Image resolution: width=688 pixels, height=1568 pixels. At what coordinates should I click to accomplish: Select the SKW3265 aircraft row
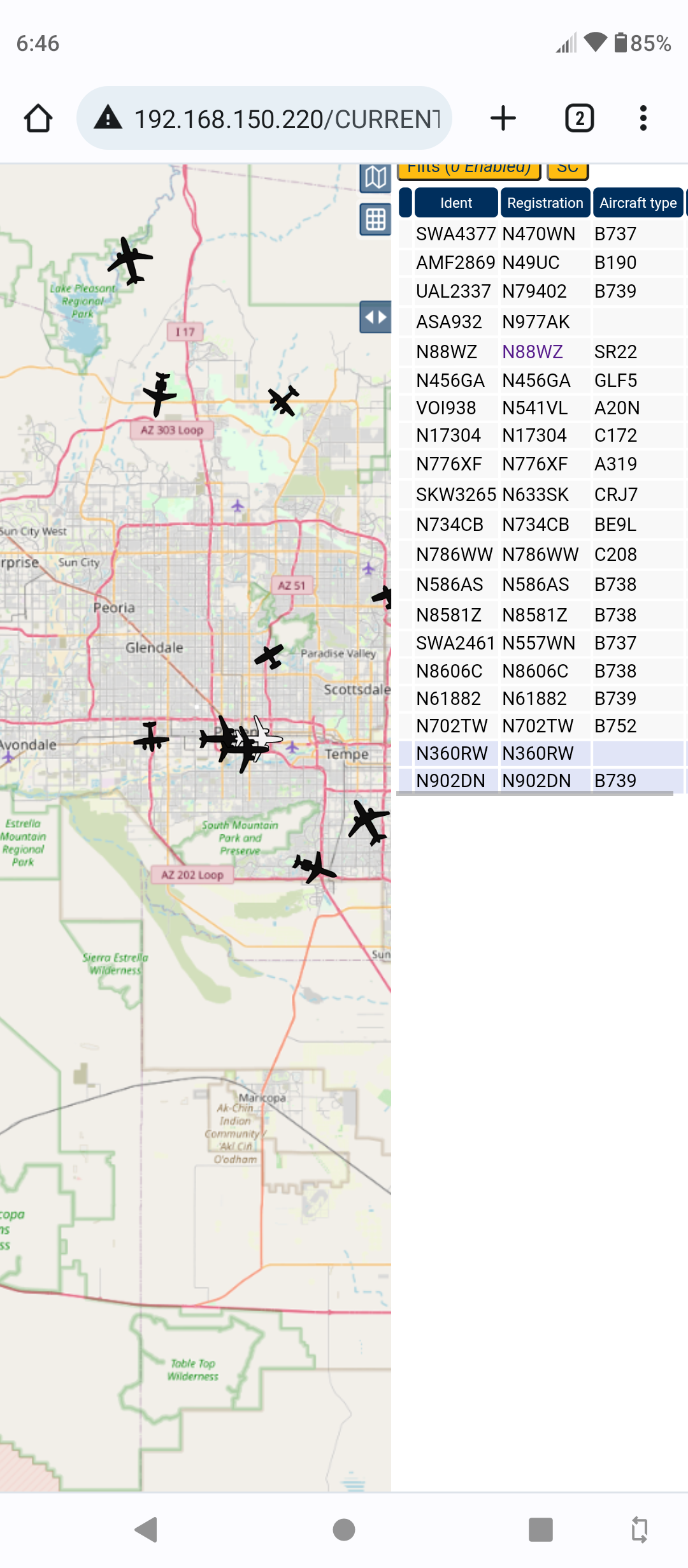click(541, 495)
